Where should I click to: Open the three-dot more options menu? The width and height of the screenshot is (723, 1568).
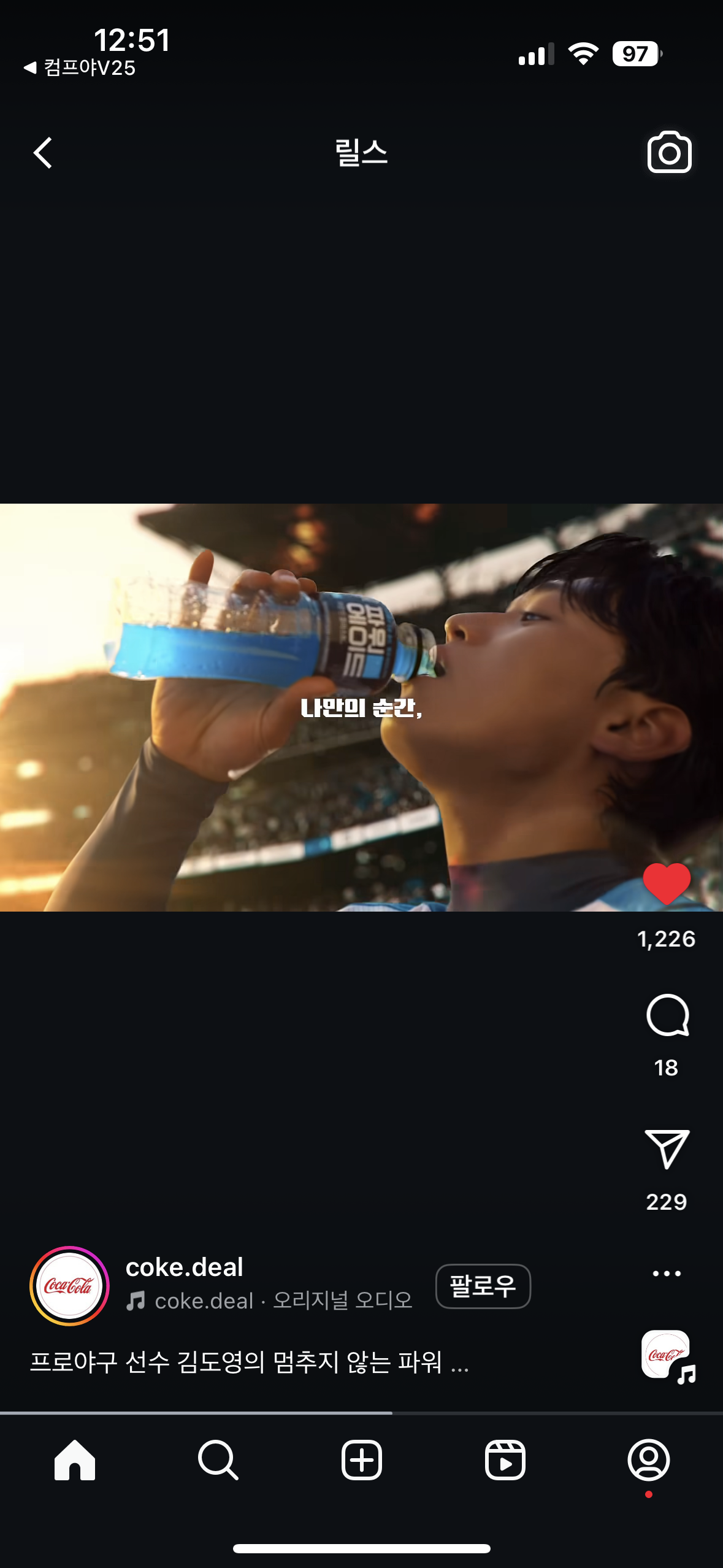pos(667,1274)
